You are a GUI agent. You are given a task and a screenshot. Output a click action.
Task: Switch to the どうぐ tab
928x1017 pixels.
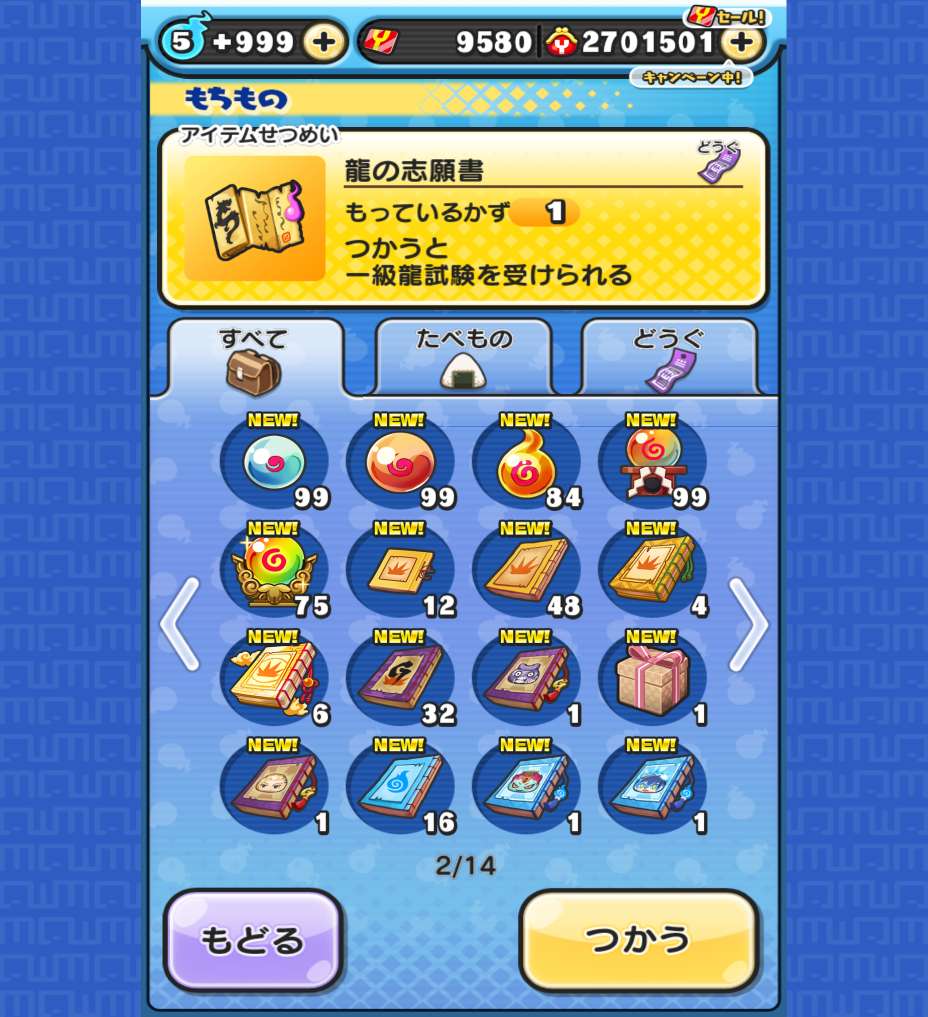(x=668, y=357)
